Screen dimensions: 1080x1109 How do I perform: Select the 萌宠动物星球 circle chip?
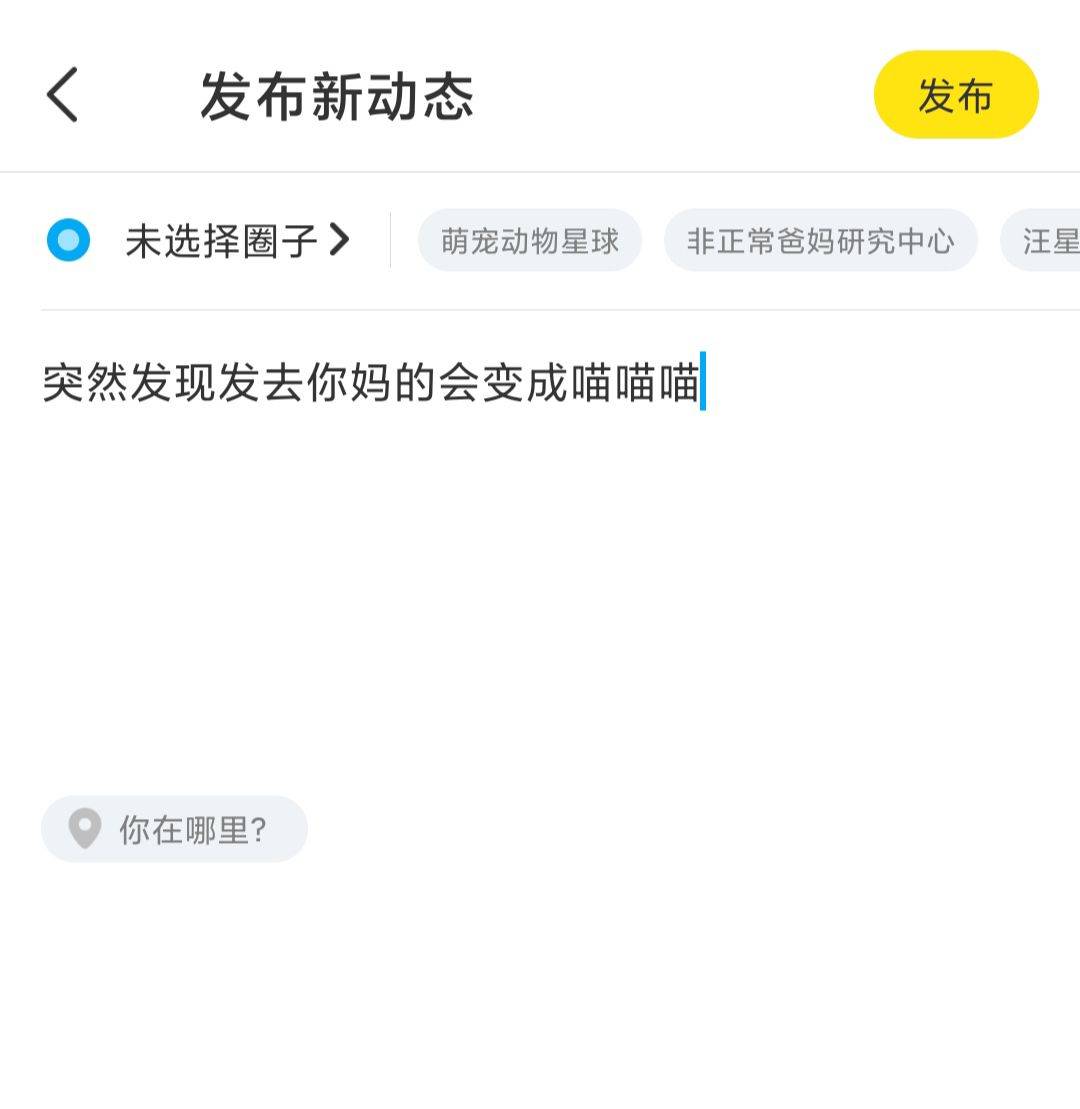[x=529, y=241]
